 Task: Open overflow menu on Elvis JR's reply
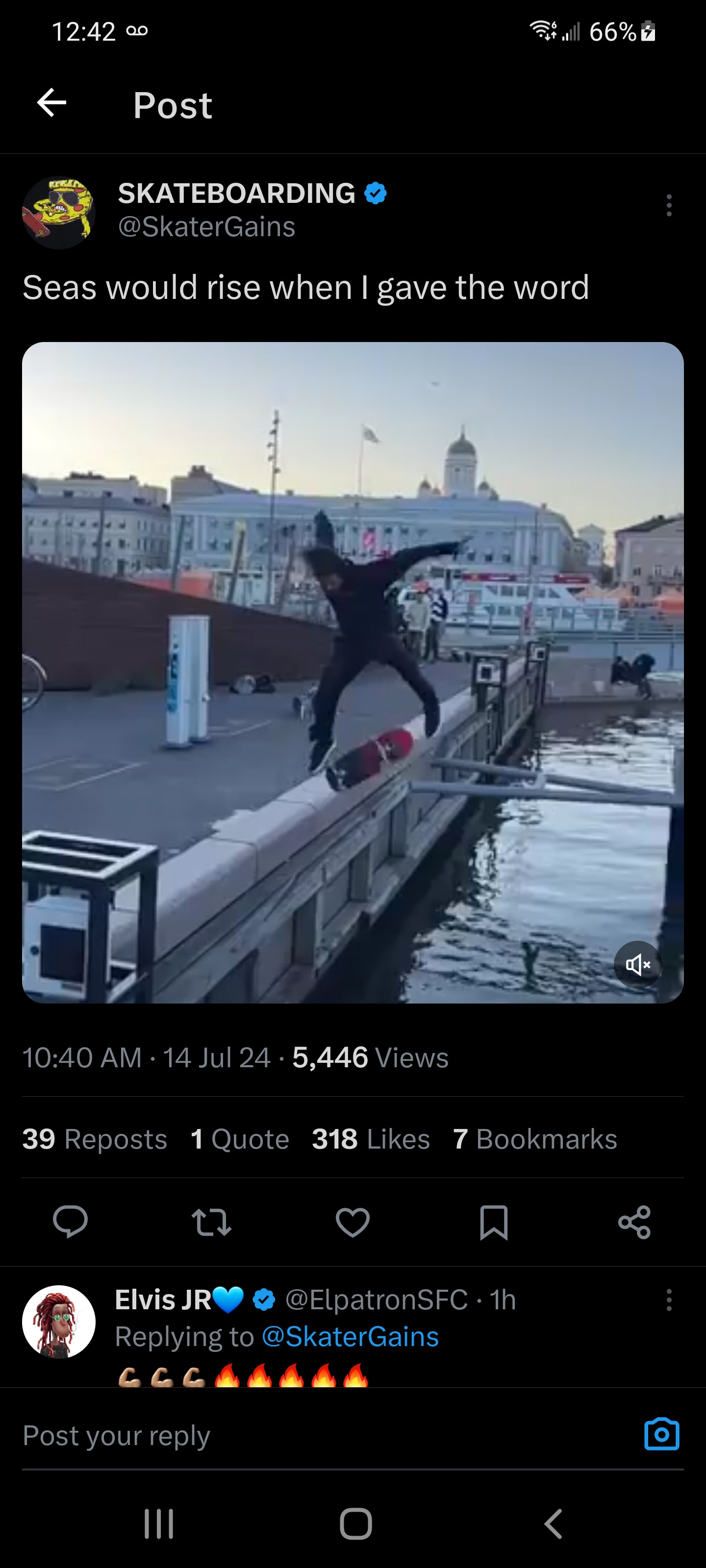pyautogui.click(x=669, y=1299)
